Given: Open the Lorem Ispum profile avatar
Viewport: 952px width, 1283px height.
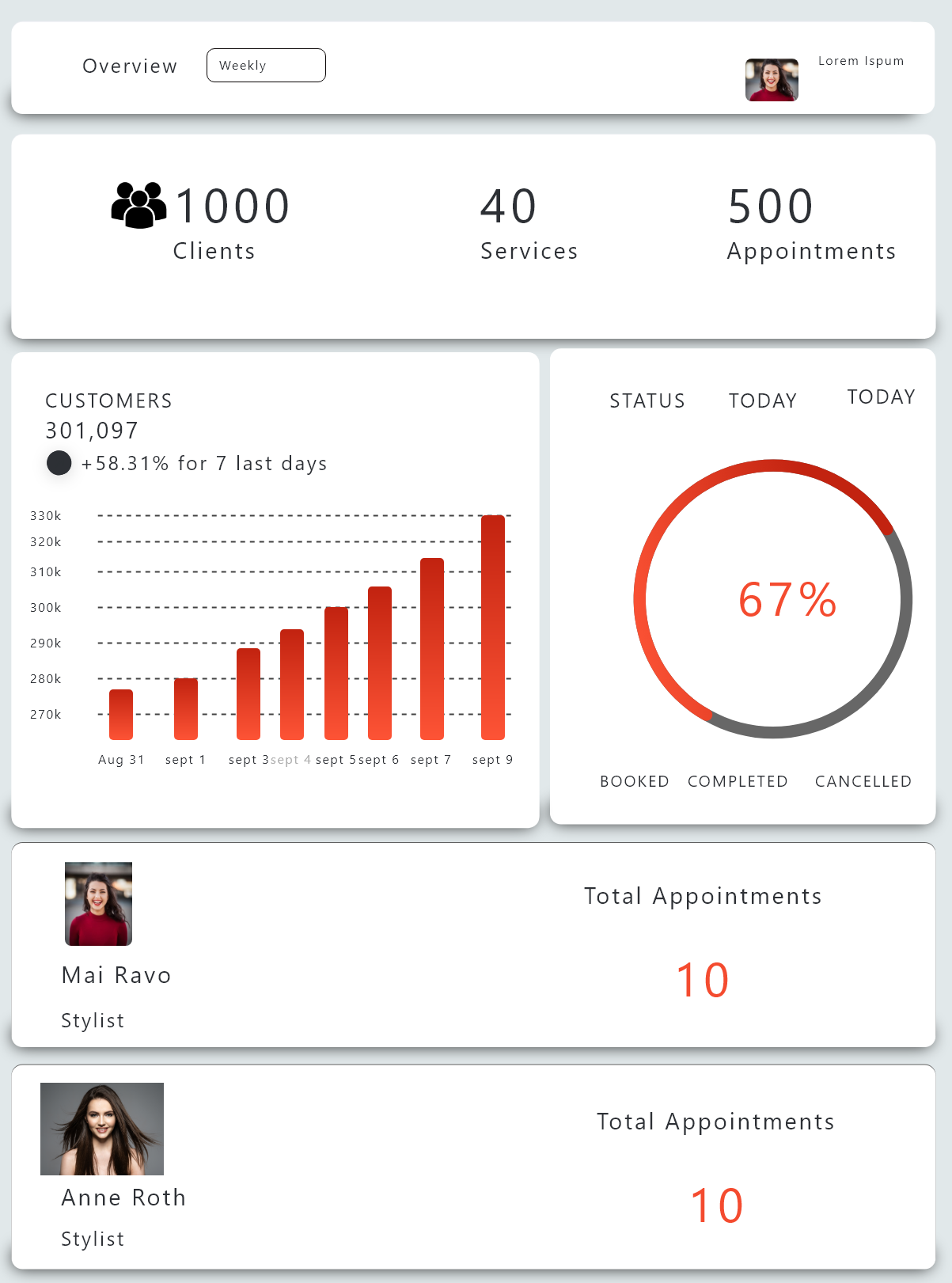Looking at the screenshot, I should (772, 80).
